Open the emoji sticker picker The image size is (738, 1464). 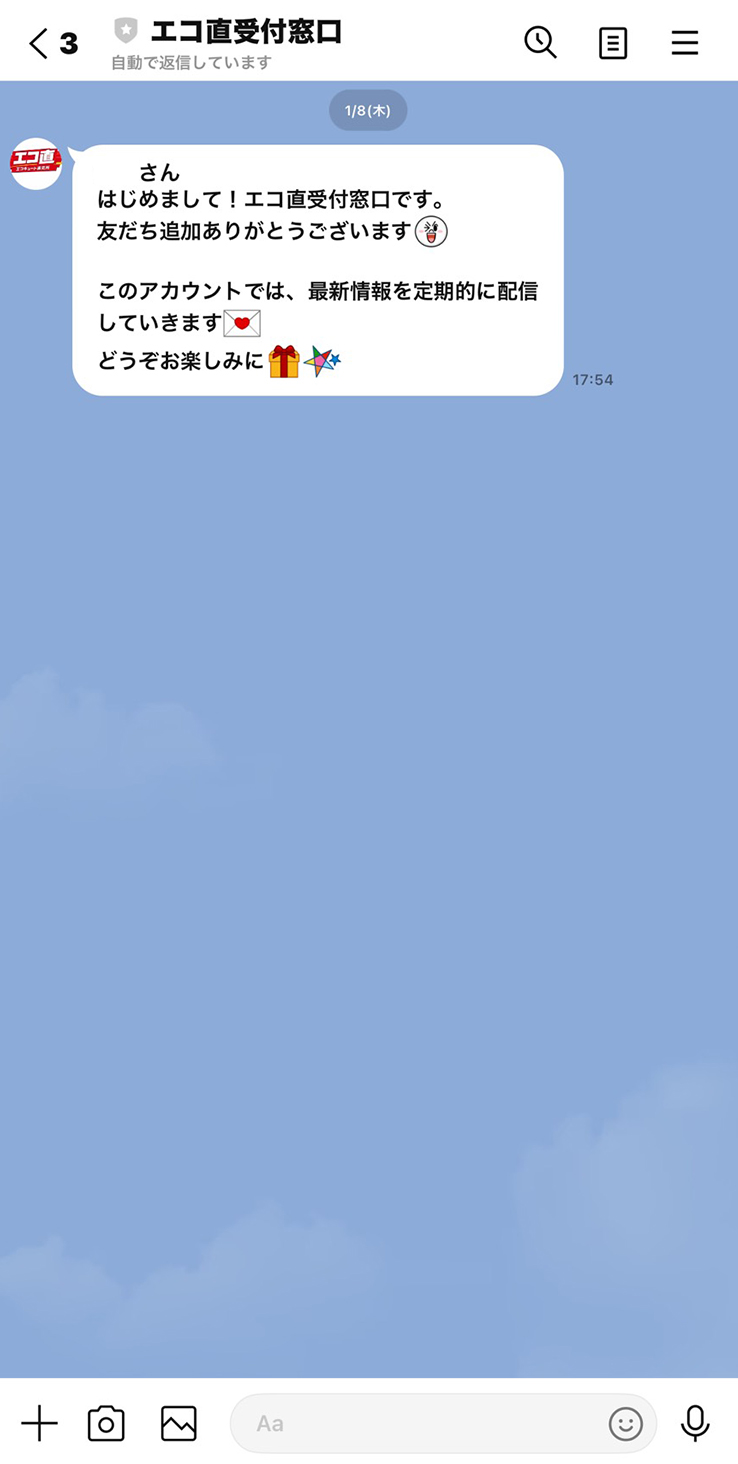point(626,1423)
